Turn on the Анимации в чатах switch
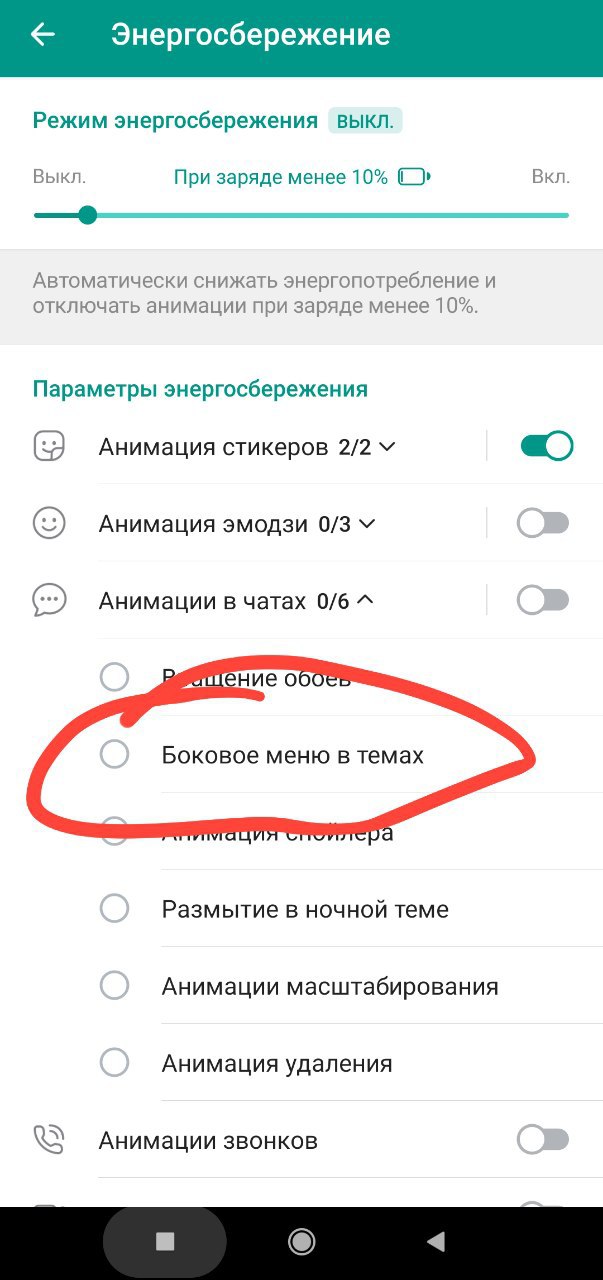The height and width of the screenshot is (1280, 603). click(x=542, y=600)
